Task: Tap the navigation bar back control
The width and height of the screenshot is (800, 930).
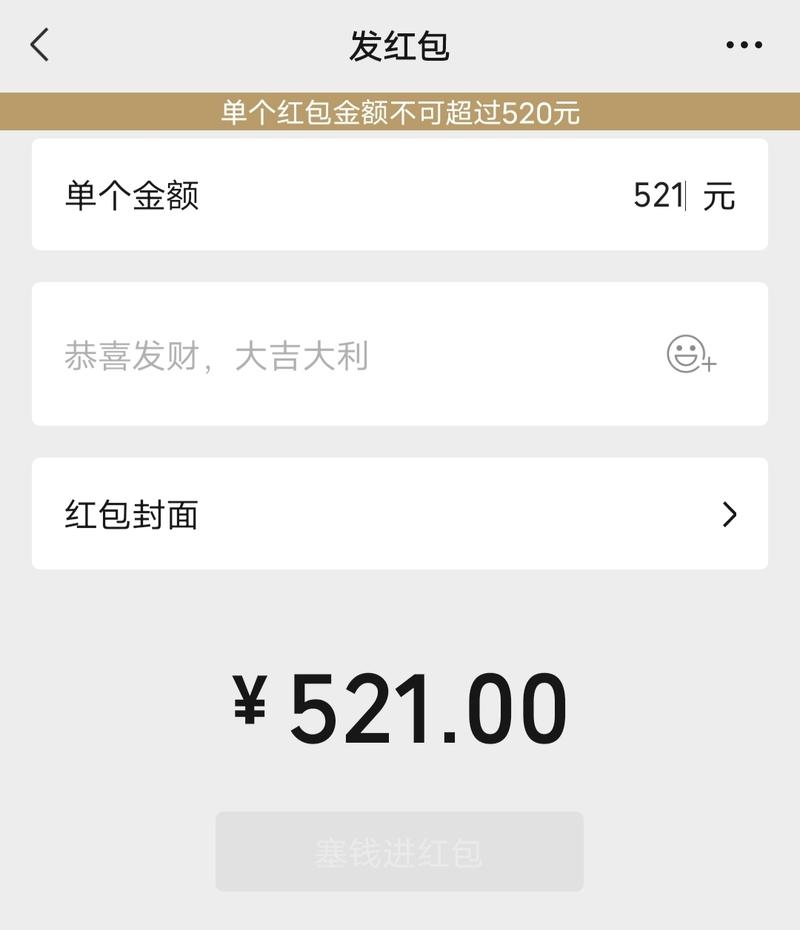Action: [38, 46]
